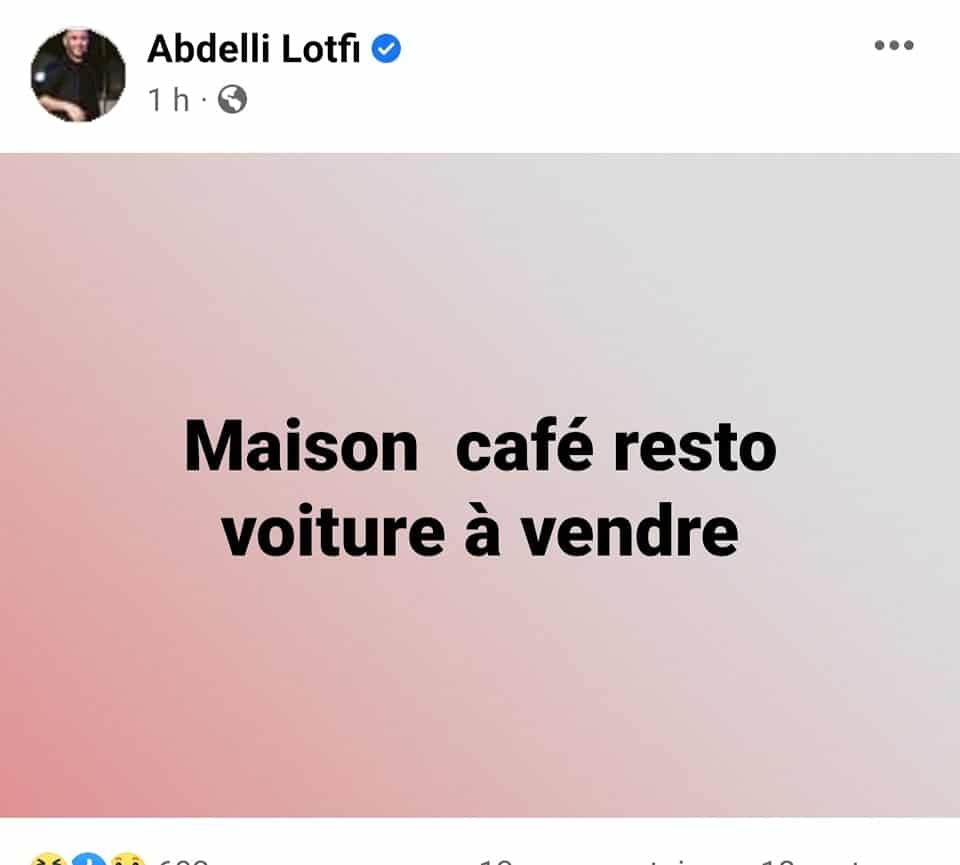Open Abdelli Lotfi's profile picture
This screenshot has height=865, width=960.
pyautogui.click(x=78, y=75)
